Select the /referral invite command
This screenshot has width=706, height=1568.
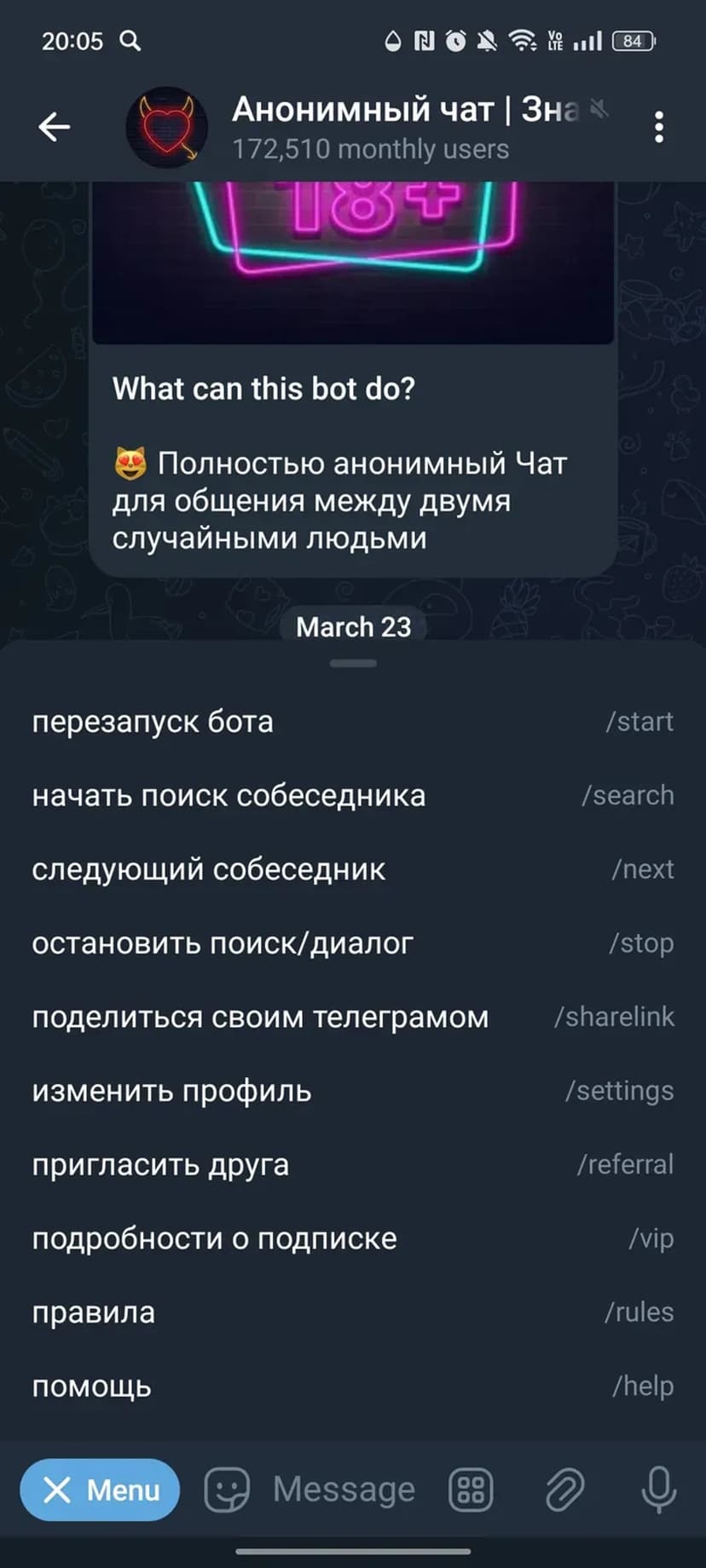[353, 1164]
